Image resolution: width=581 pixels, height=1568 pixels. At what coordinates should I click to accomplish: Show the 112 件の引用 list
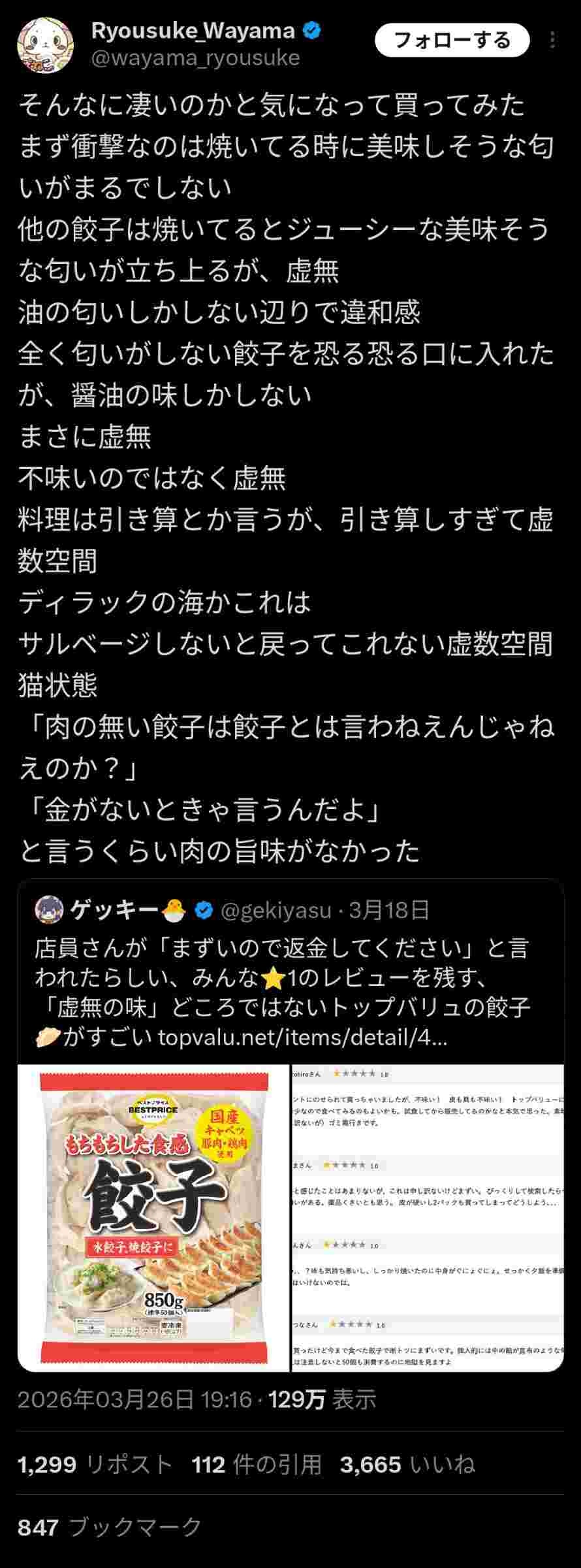[x=257, y=1465]
